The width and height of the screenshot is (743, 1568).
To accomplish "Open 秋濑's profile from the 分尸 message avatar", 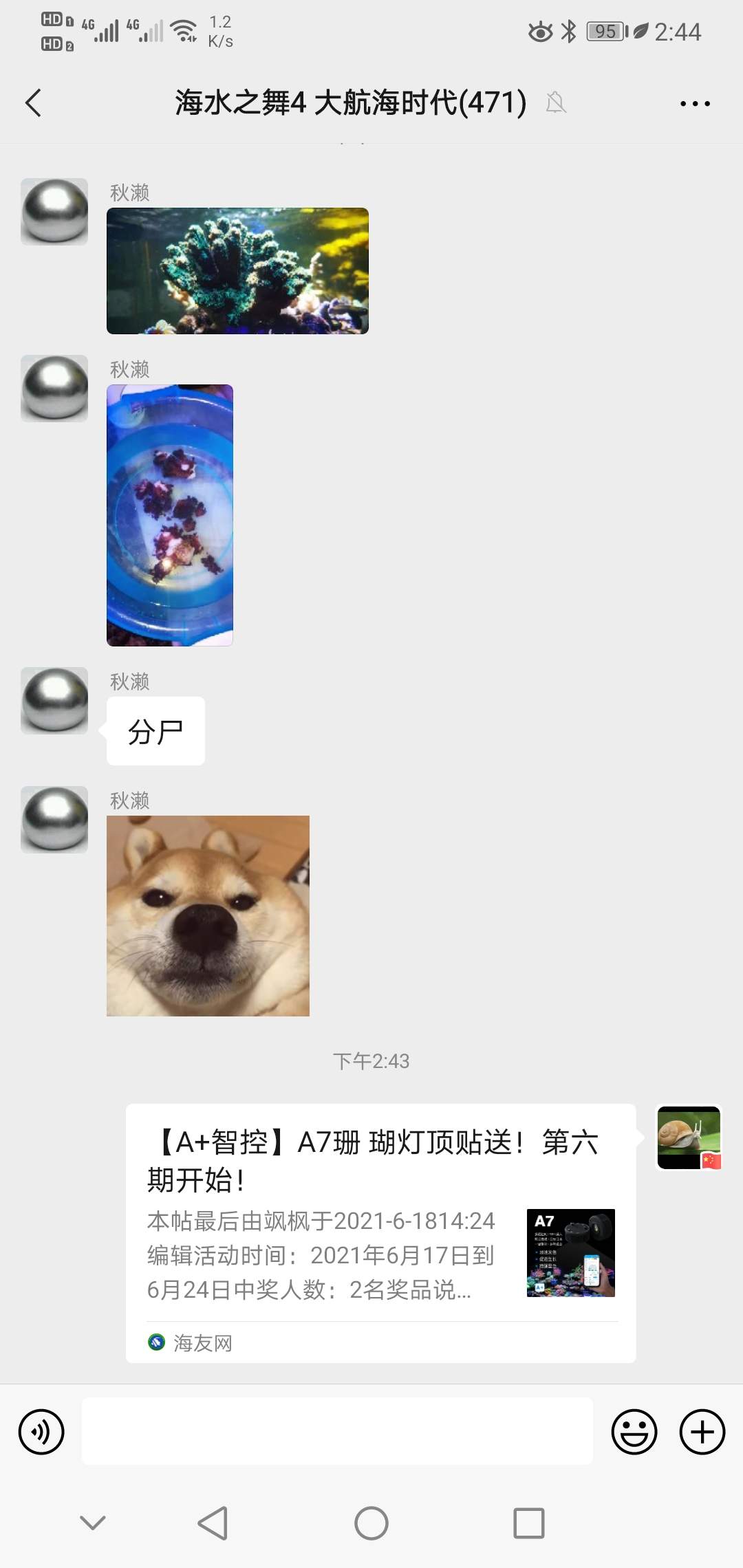I will pyautogui.click(x=54, y=701).
